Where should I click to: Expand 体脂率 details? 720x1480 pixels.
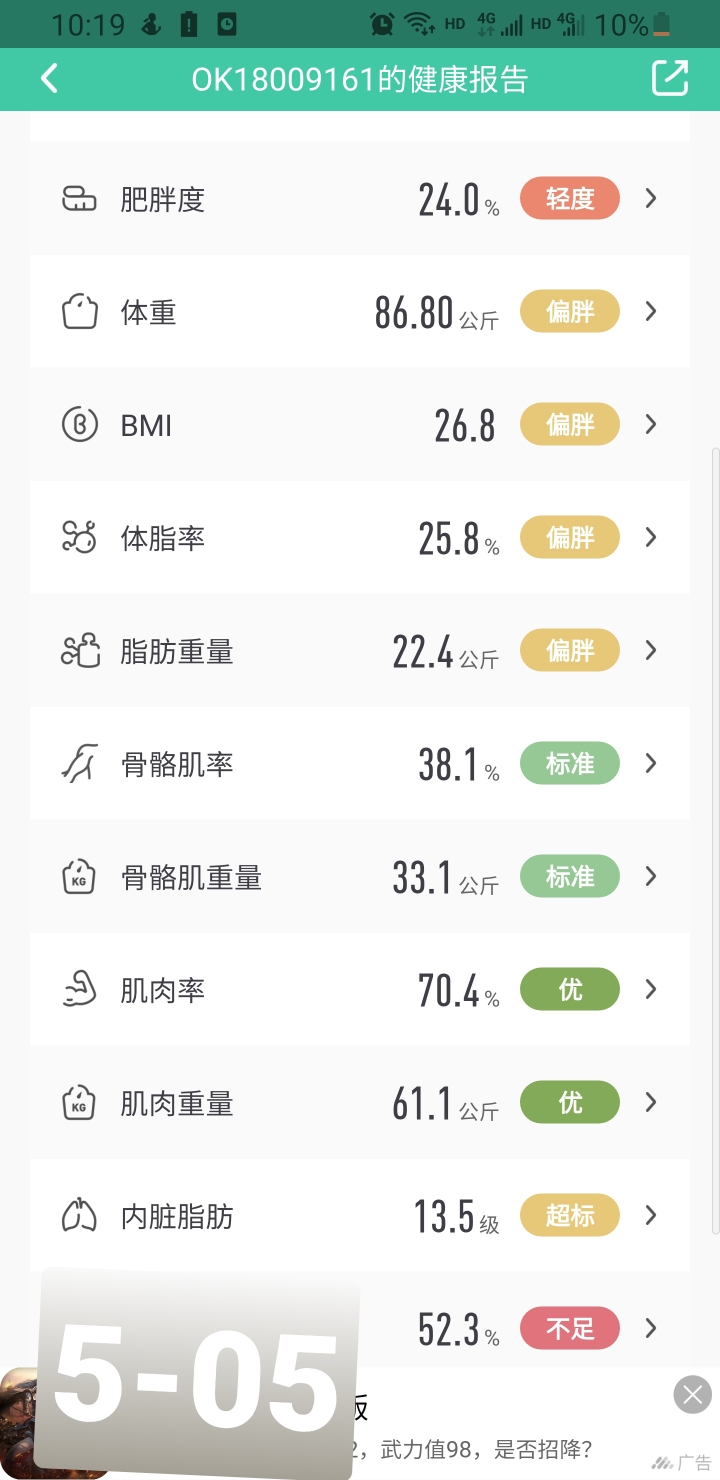click(360, 538)
